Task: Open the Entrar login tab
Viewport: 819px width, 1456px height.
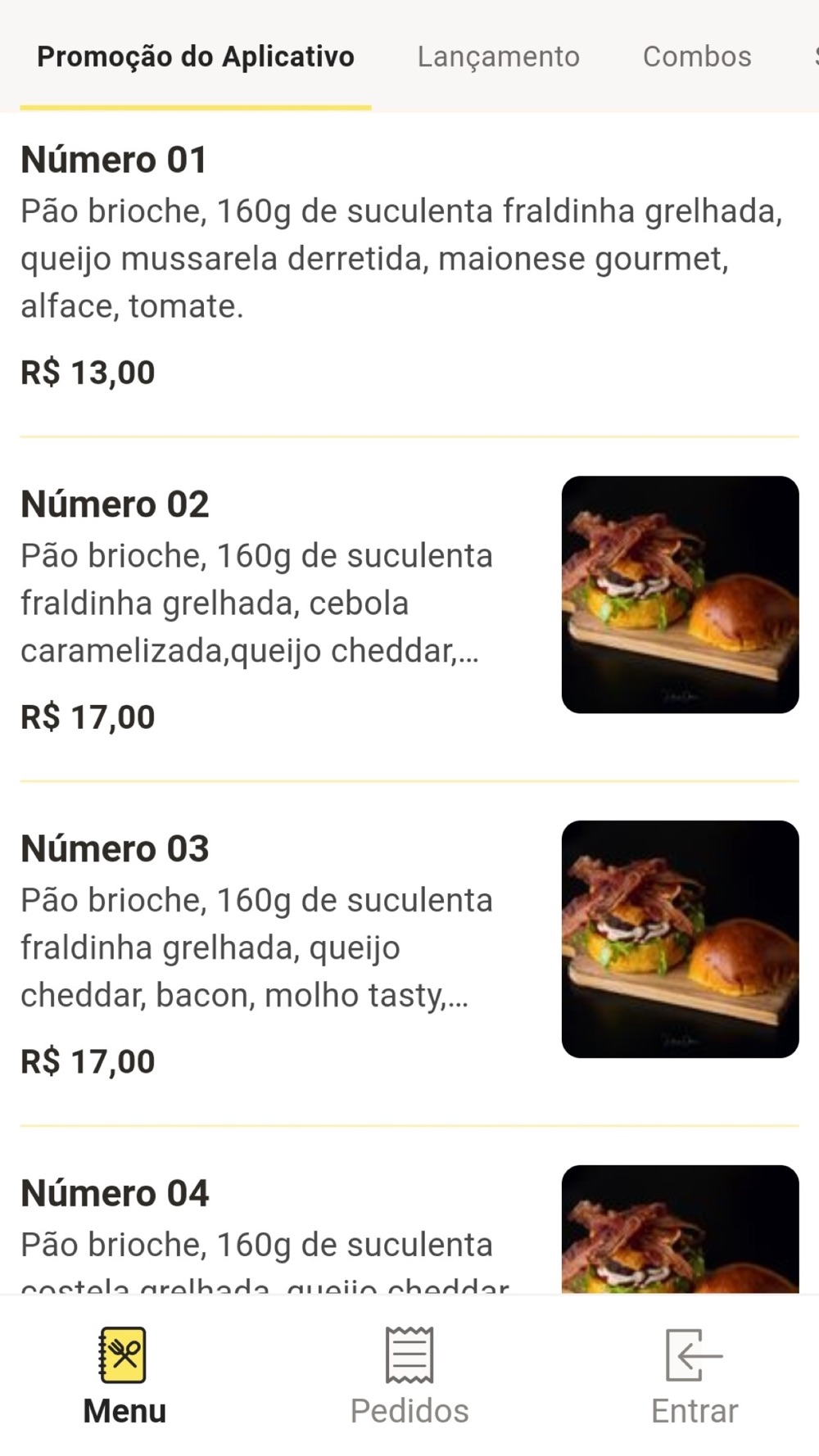Action: click(695, 1377)
